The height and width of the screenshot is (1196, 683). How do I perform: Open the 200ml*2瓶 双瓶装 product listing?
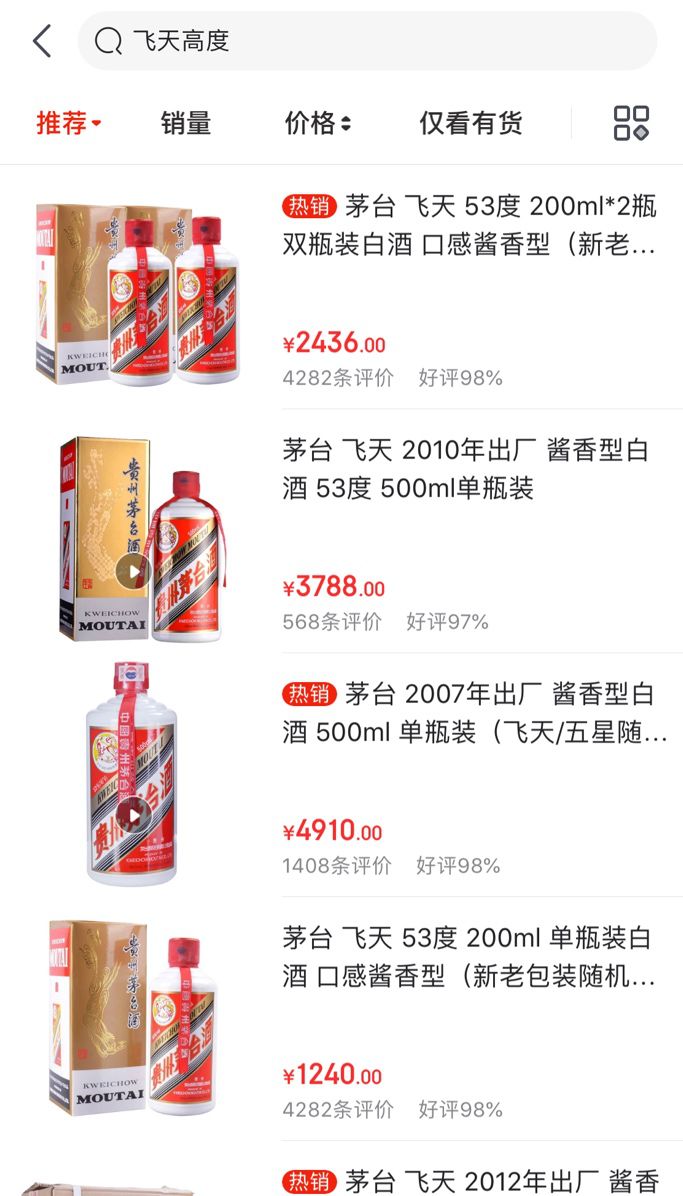(469, 226)
